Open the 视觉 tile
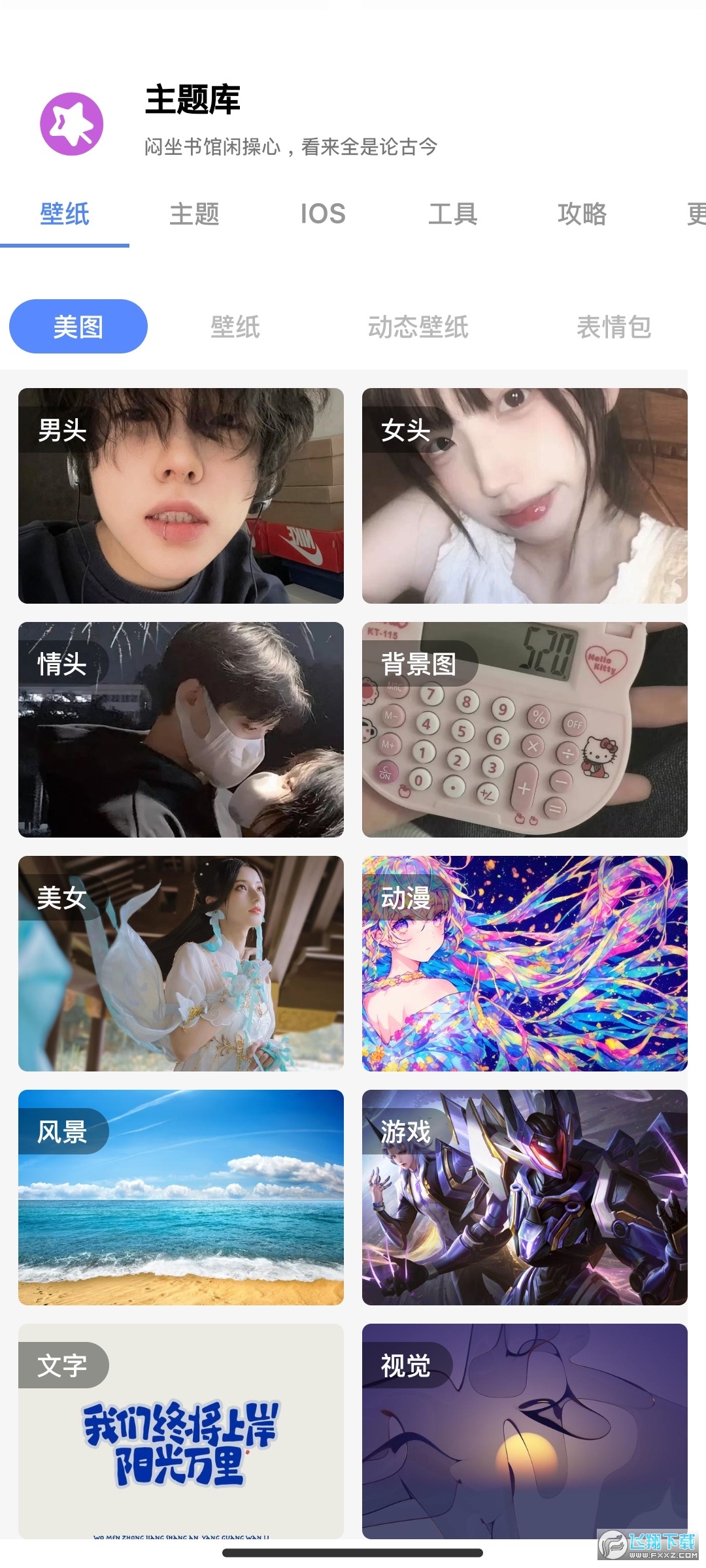Image resolution: width=706 pixels, height=1568 pixels. coord(524,1431)
